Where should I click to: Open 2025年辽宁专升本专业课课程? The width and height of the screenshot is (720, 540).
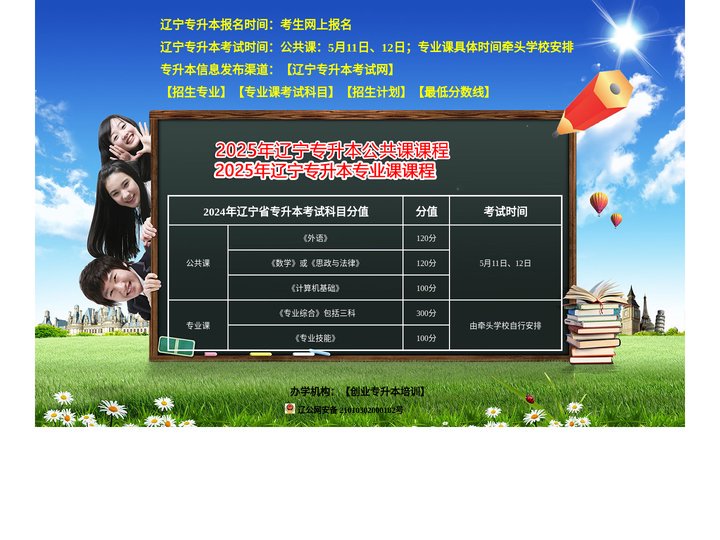(x=325, y=171)
